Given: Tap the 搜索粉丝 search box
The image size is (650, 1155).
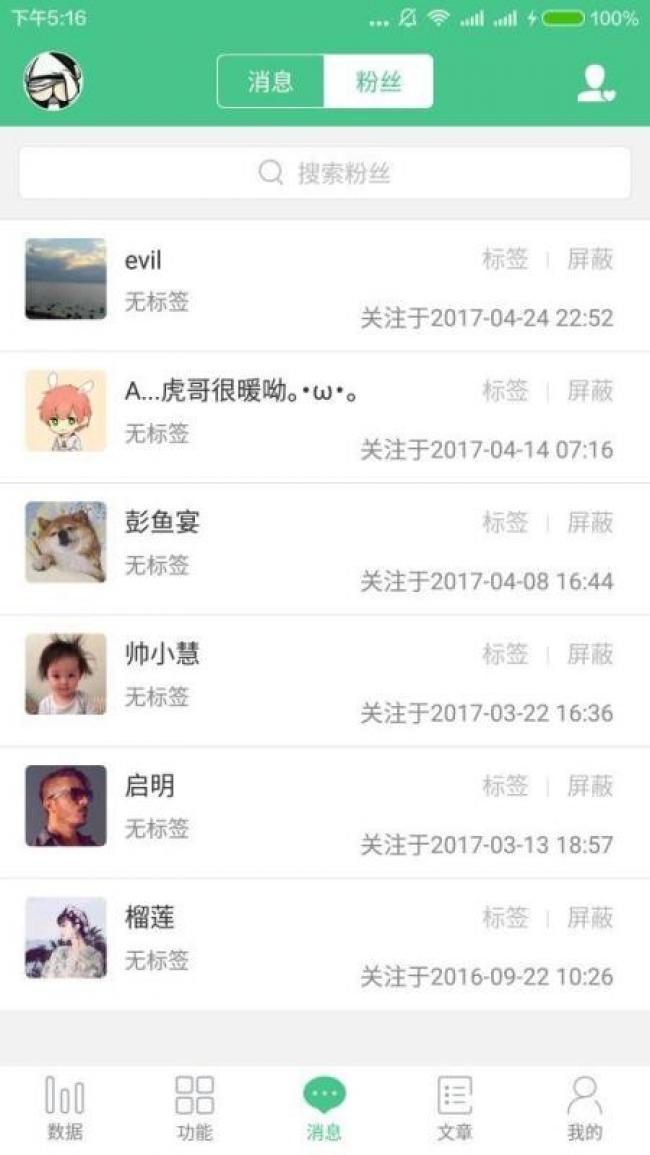Looking at the screenshot, I should [x=325, y=173].
